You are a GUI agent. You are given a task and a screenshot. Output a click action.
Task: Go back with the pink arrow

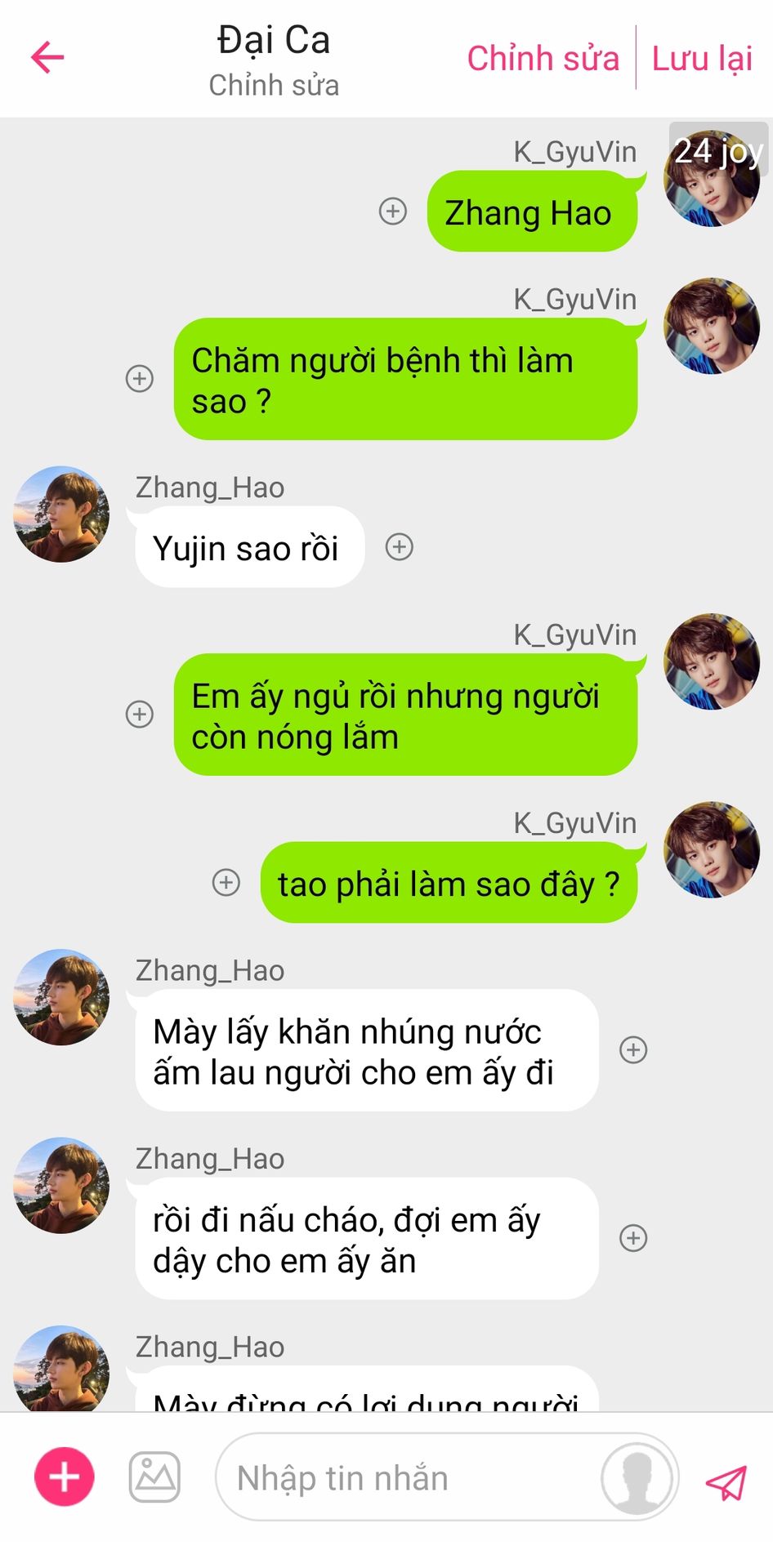click(x=47, y=57)
